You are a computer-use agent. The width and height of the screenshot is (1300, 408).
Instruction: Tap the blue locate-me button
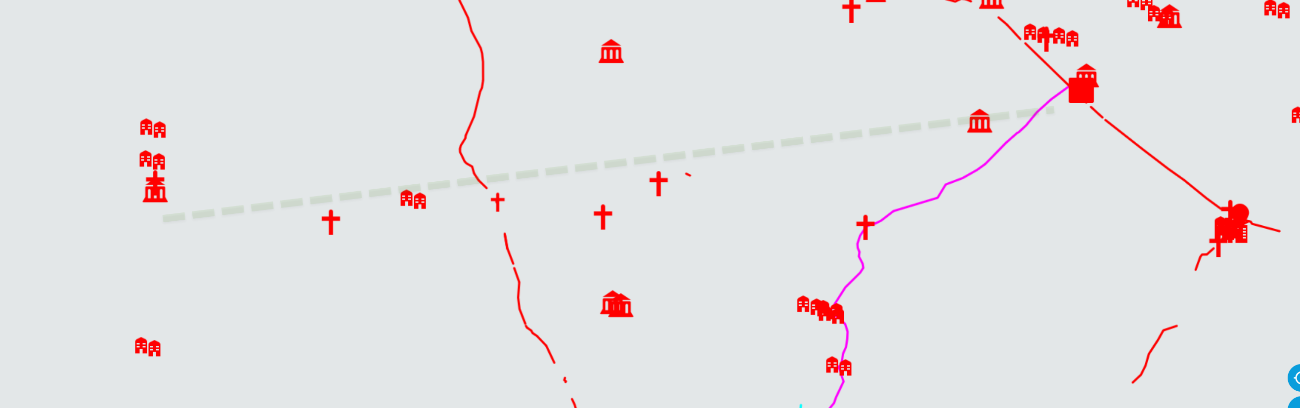[x=1294, y=379]
